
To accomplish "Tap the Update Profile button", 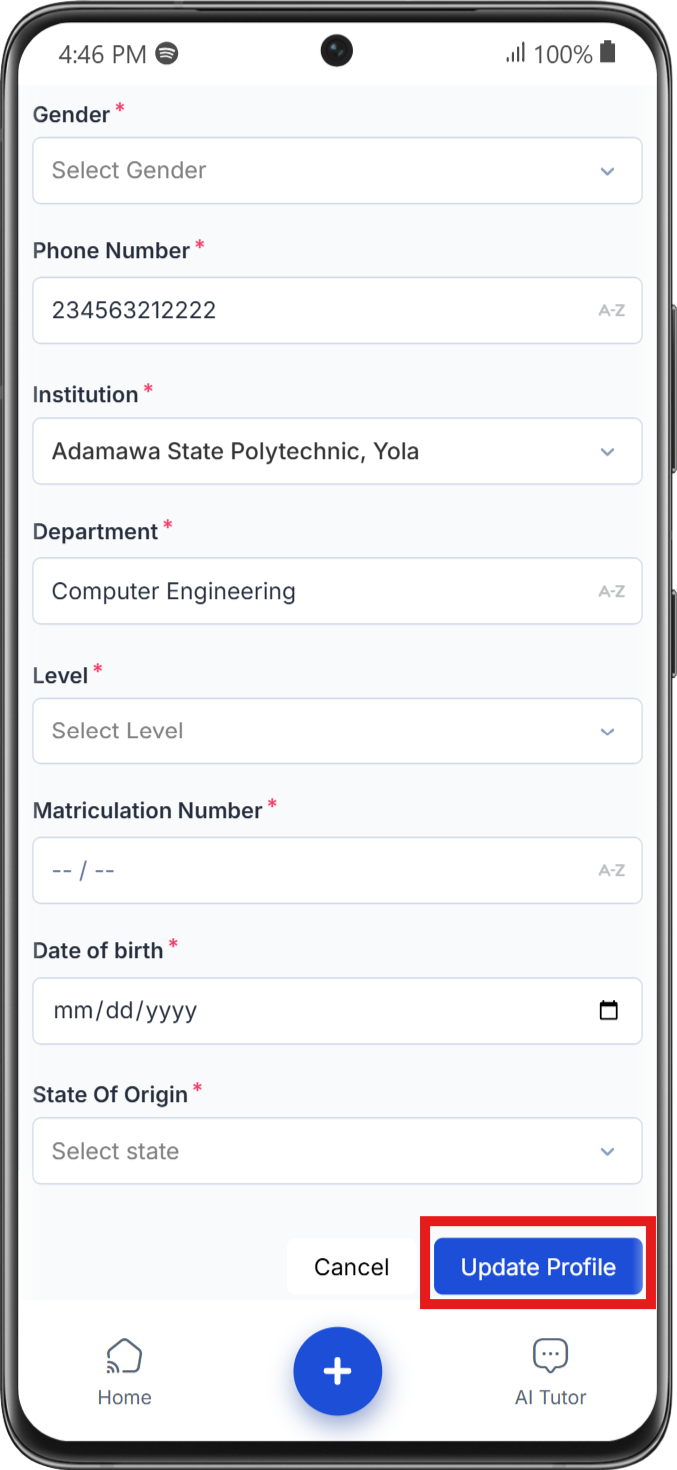I will [538, 1267].
